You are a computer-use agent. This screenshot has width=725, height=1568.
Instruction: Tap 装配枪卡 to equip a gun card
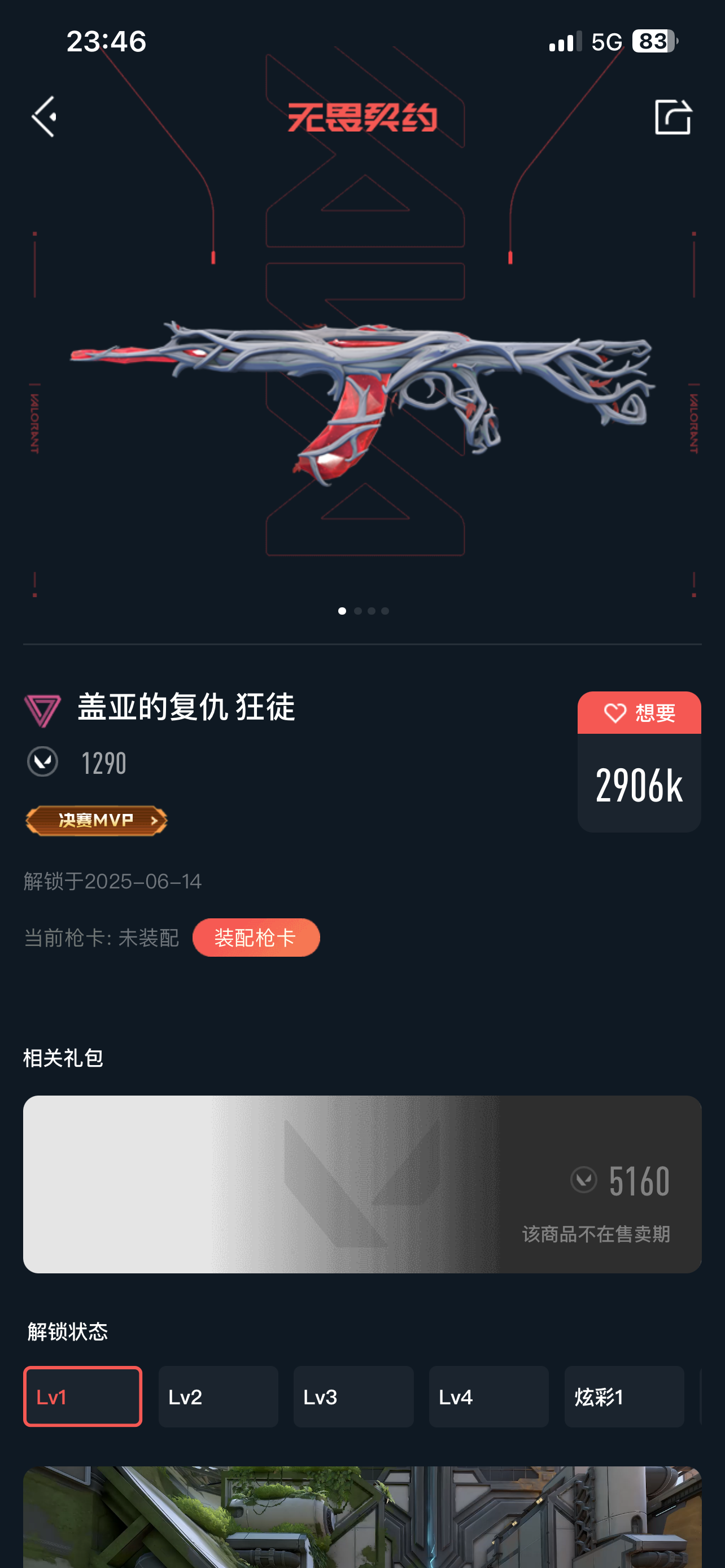tap(256, 938)
